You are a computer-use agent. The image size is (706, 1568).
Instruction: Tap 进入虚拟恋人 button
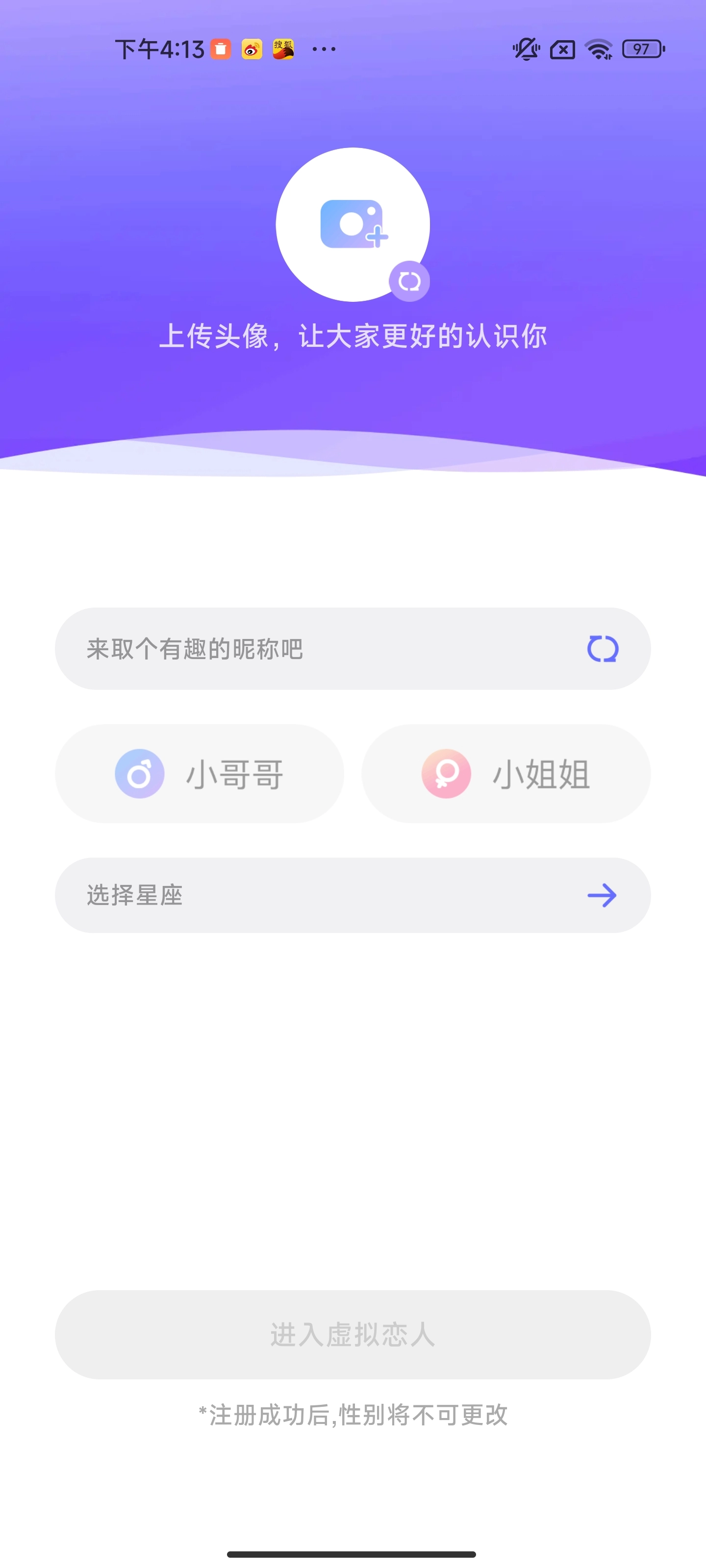coord(353,1335)
